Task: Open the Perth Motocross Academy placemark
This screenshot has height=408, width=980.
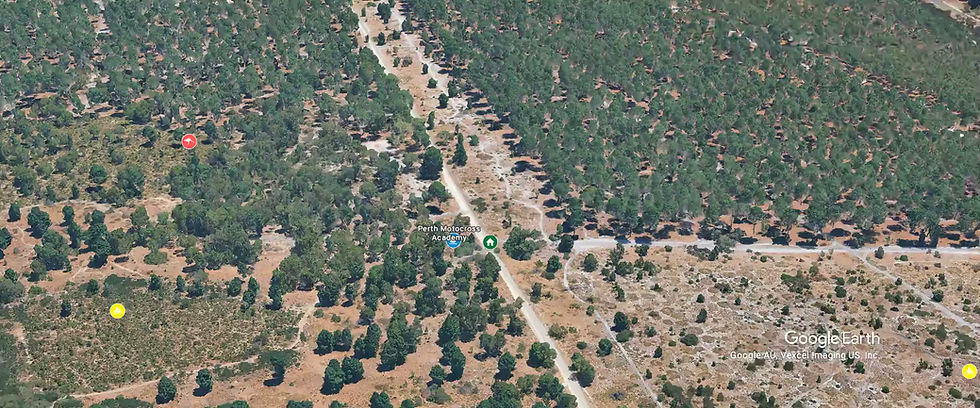Action: click(454, 241)
